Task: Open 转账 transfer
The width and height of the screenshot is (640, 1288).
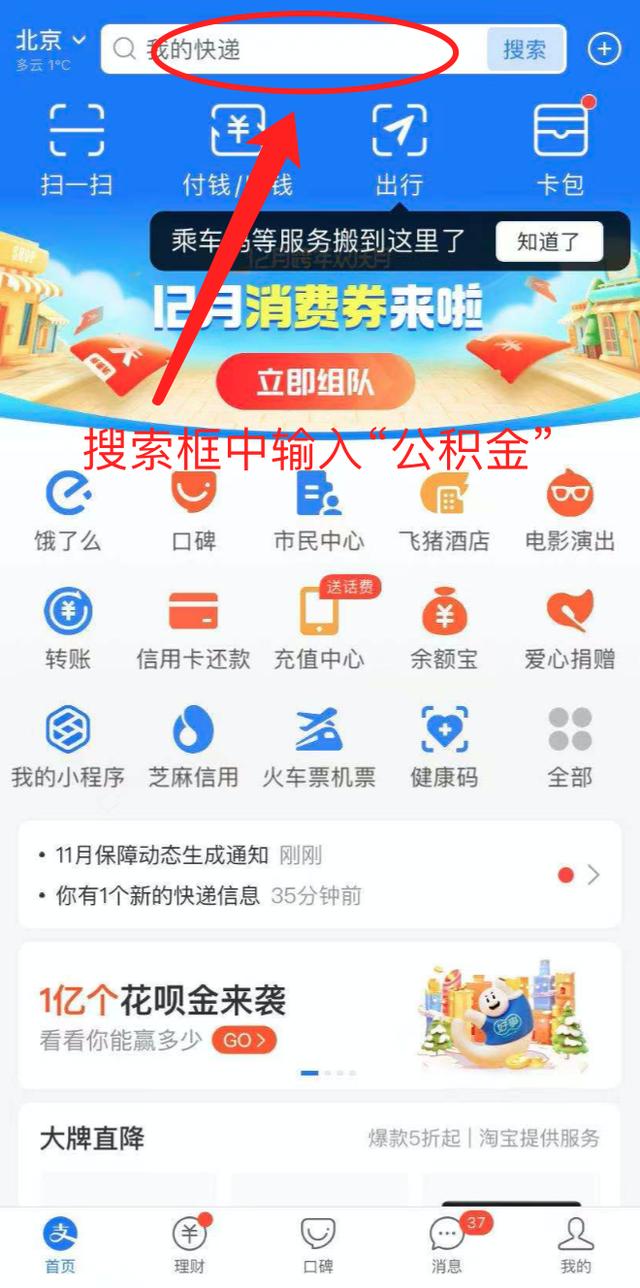Action: (68, 629)
